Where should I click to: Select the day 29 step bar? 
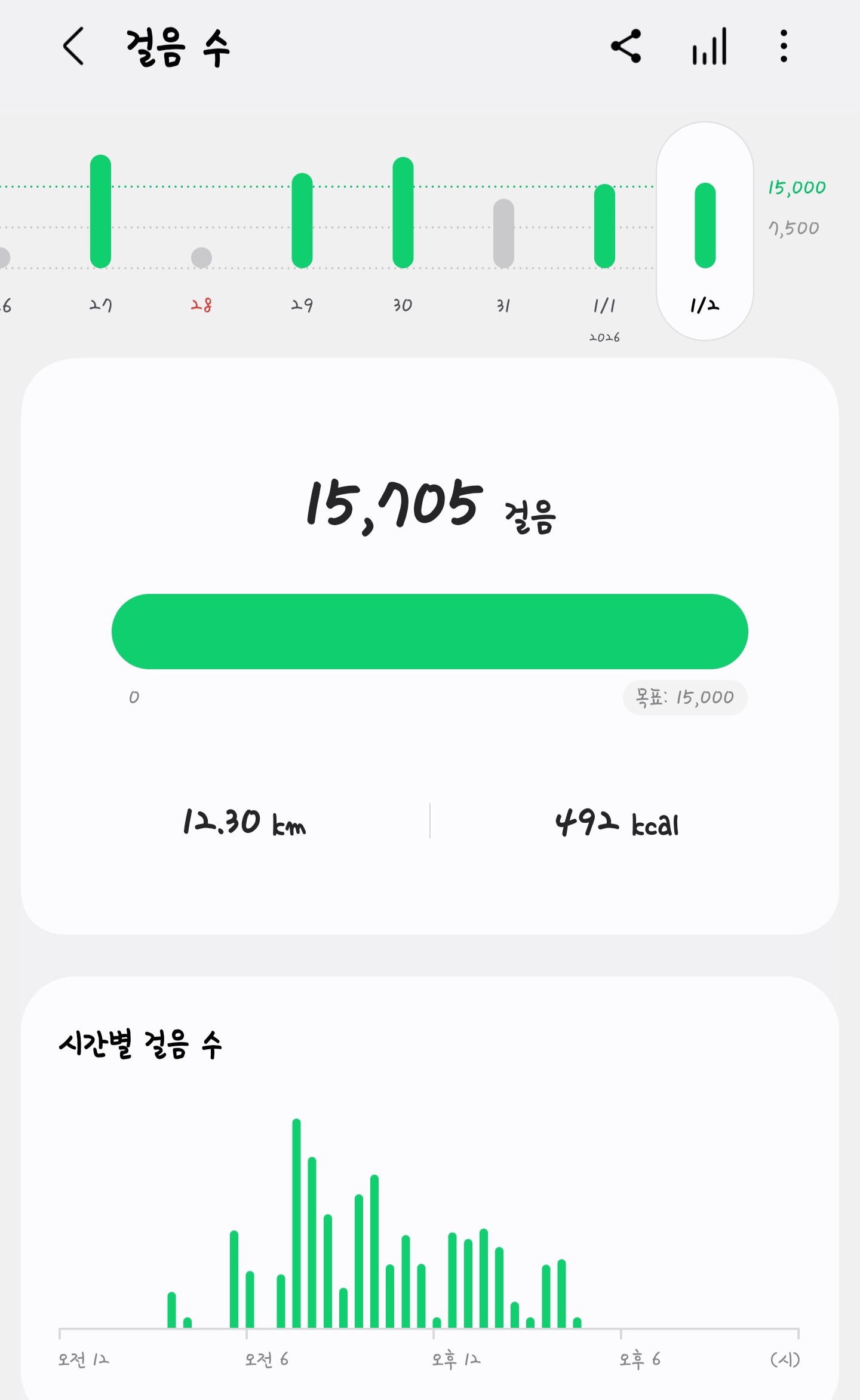(x=302, y=220)
